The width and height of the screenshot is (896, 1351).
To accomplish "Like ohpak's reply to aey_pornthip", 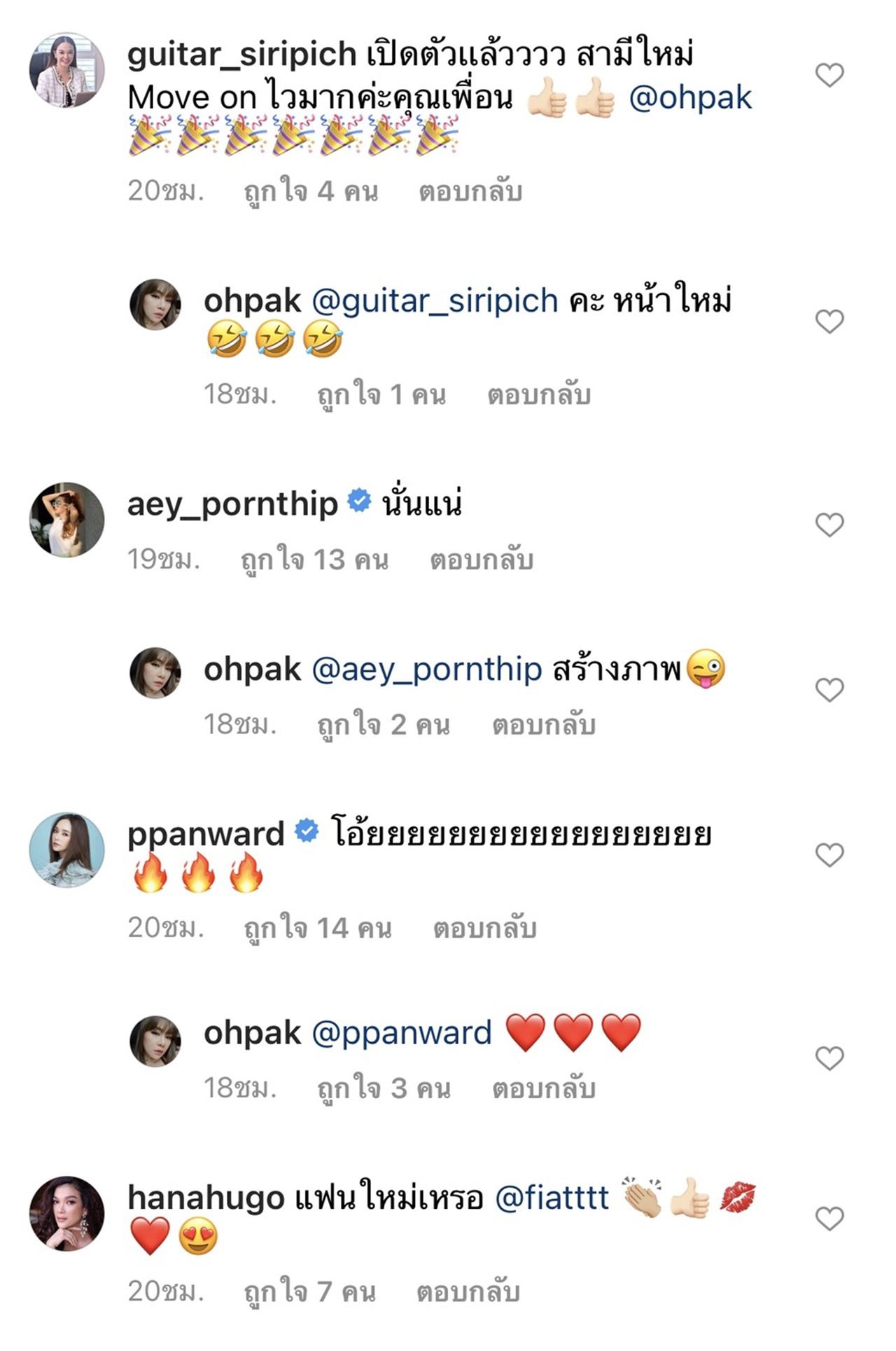I will point(829,691).
